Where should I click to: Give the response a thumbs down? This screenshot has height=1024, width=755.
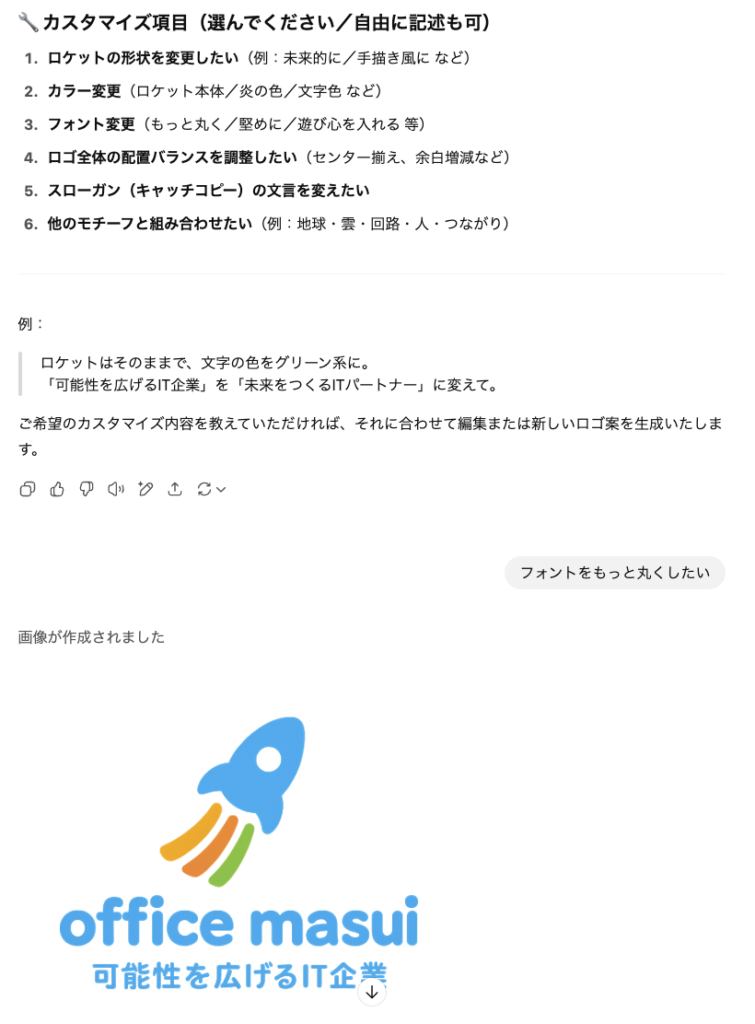pos(86,489)
